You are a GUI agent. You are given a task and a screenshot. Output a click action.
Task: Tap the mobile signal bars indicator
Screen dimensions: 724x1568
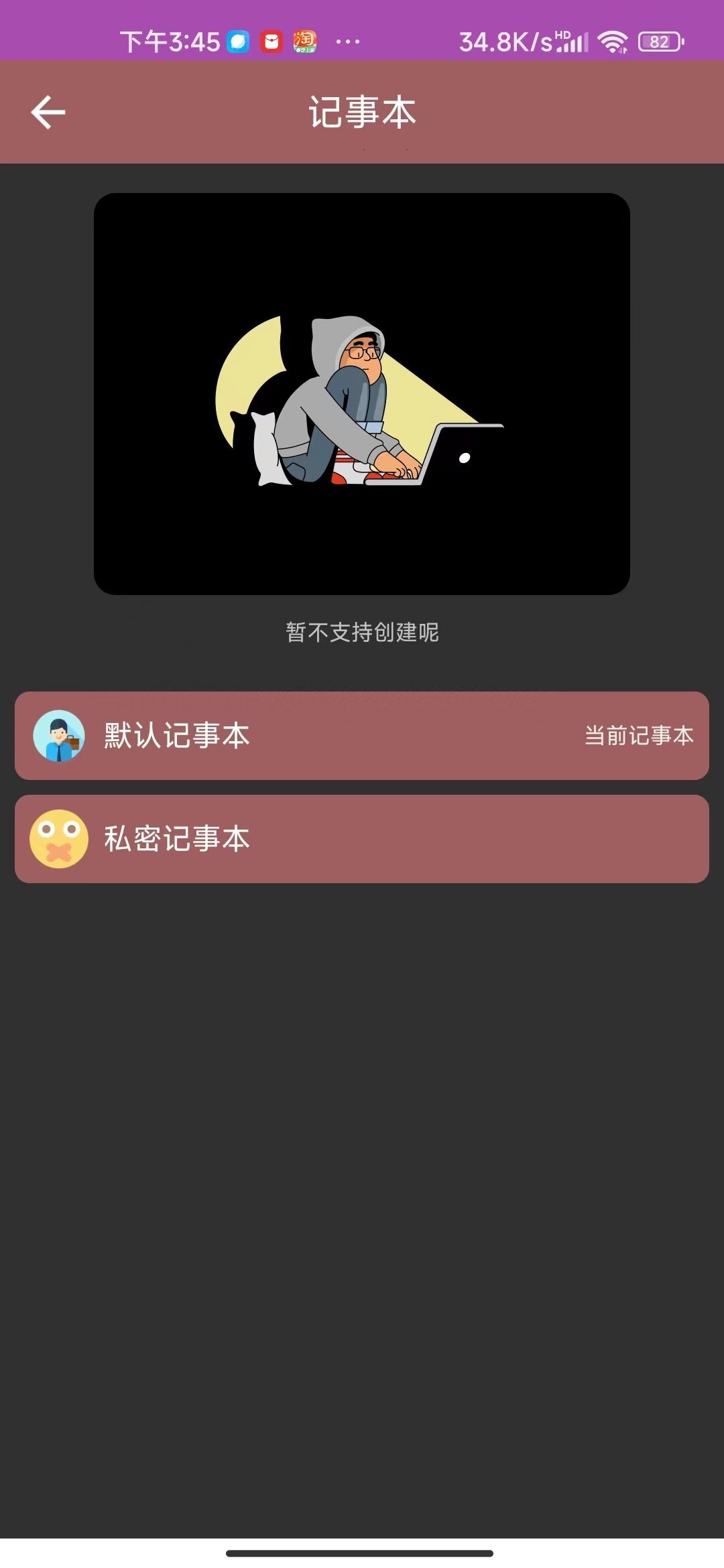[573, 42]
